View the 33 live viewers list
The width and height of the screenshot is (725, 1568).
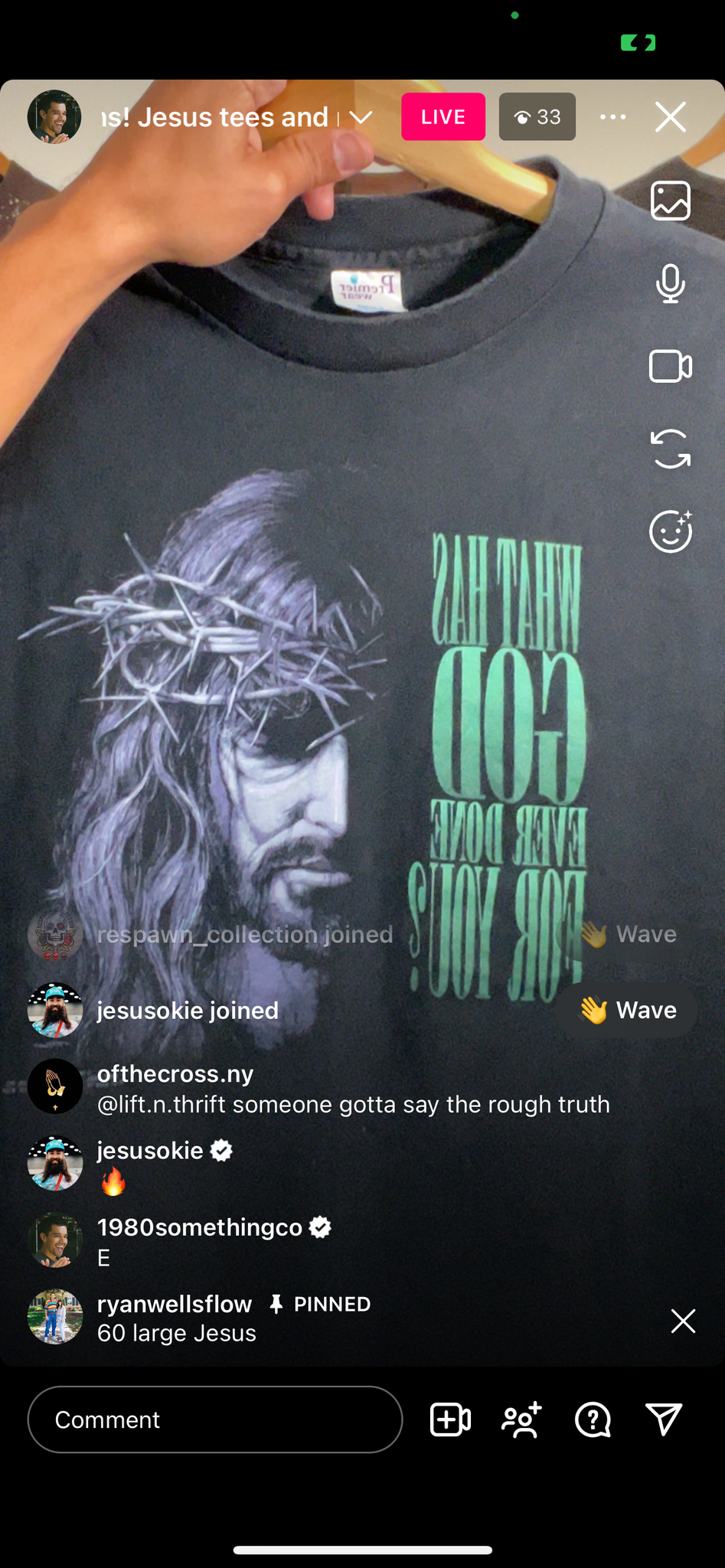tap(537, 117)
